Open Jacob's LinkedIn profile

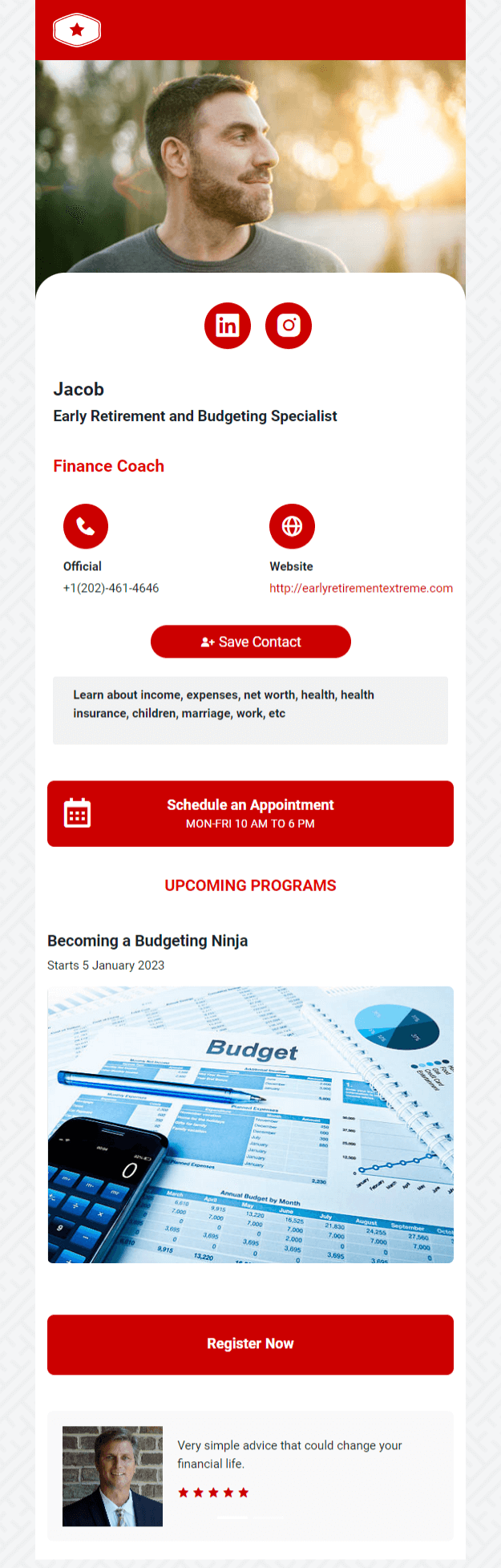228,326
